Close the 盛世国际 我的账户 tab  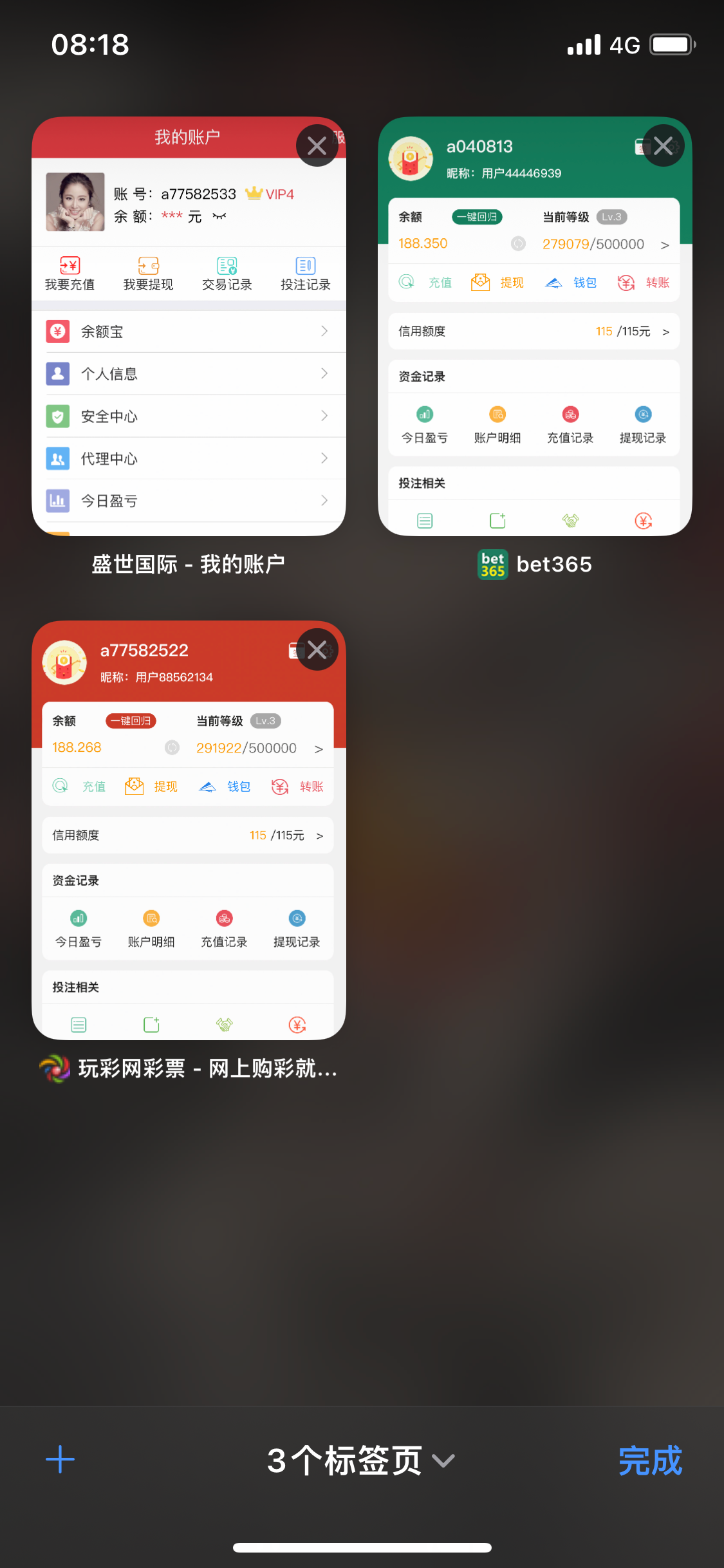317,146
